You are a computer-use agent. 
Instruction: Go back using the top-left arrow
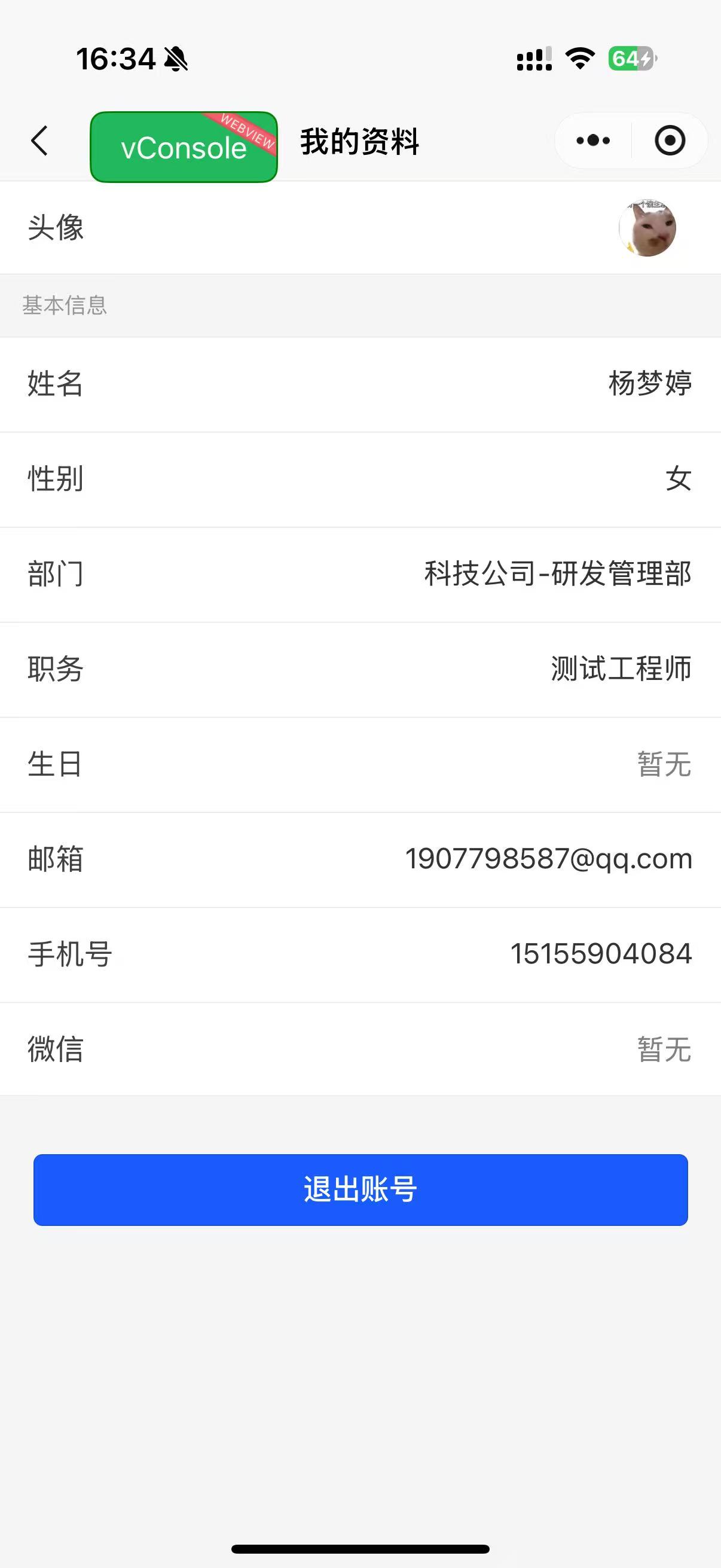(39, 141)
